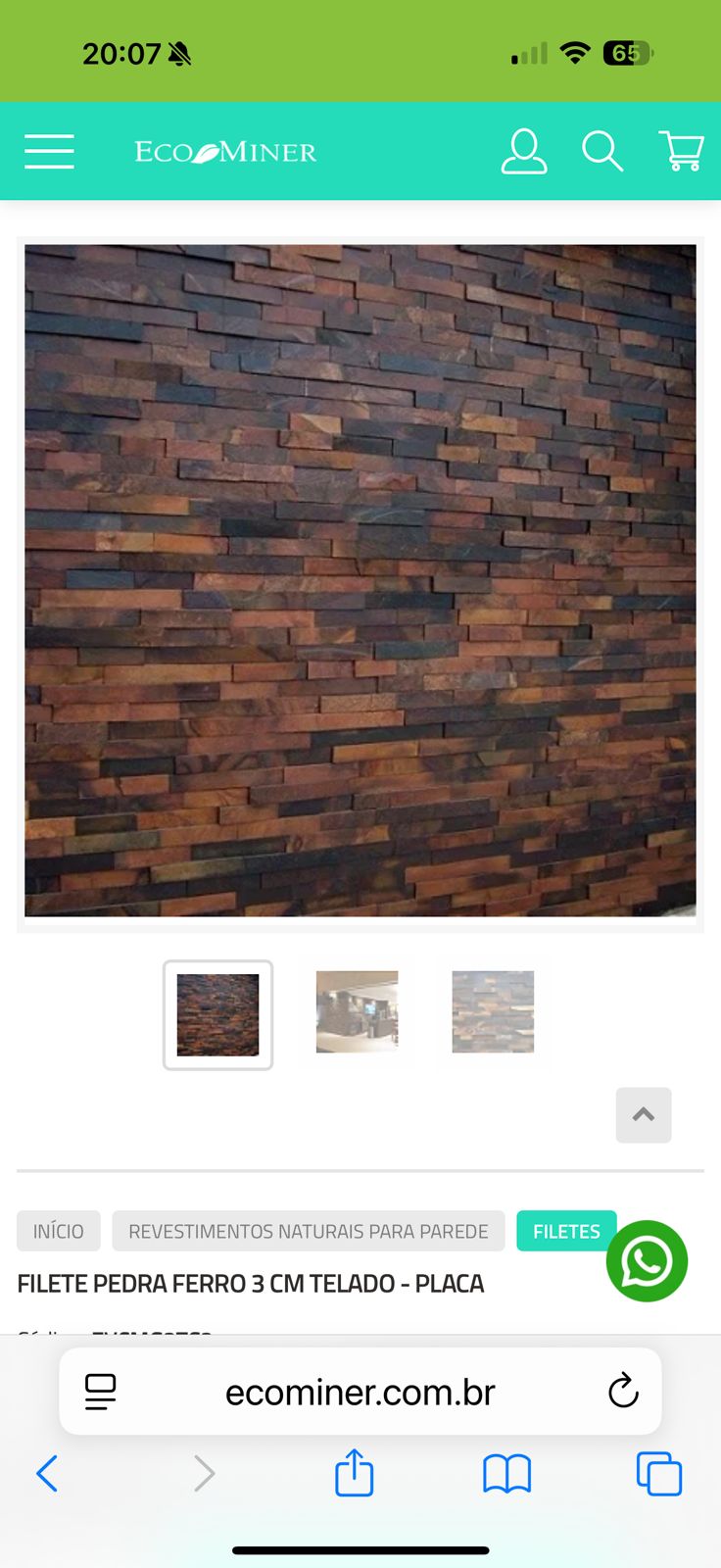
Task: Tap the ecominer.com.br address bar
Action: 360,1392
